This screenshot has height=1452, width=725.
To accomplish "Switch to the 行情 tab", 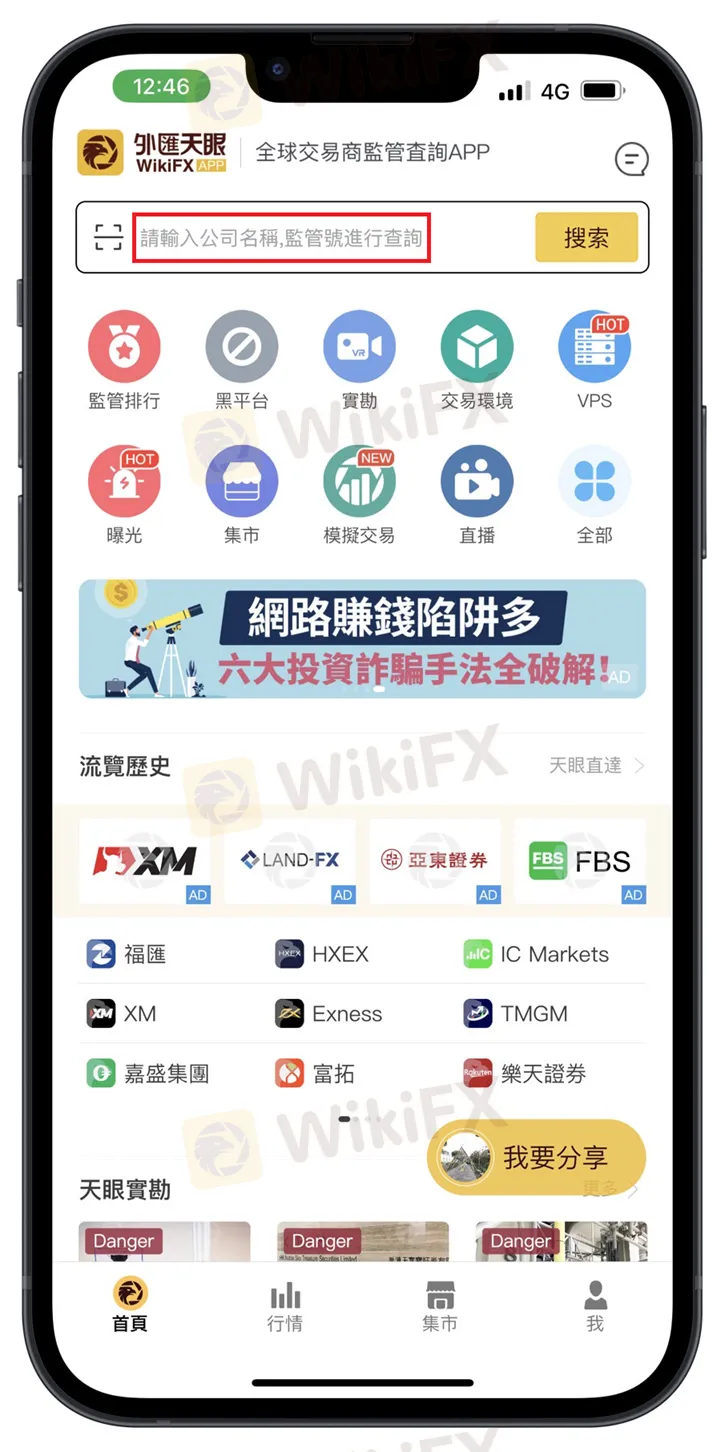I will (285, 1306).
